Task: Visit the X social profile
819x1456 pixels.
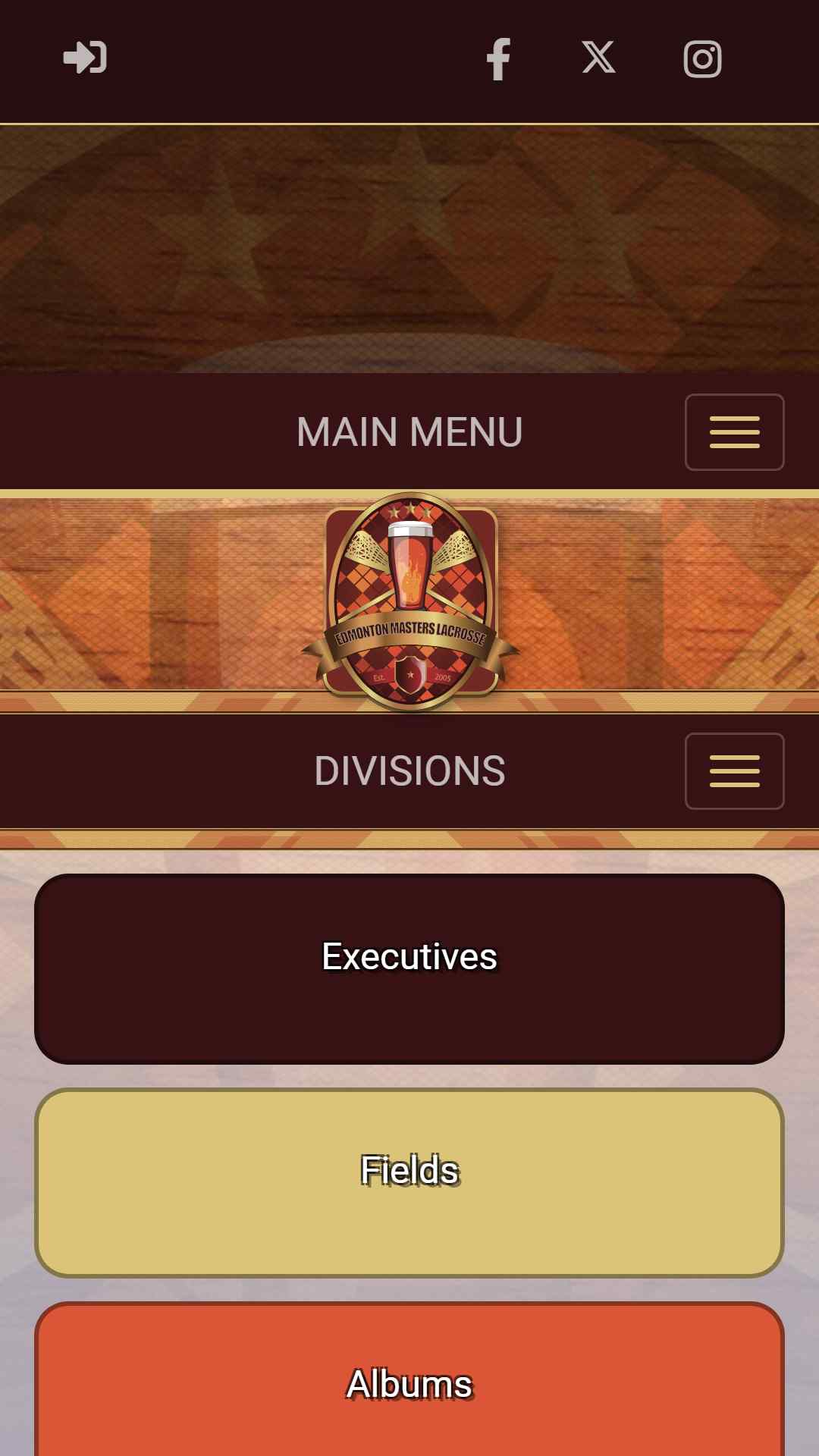Action: 598,58
